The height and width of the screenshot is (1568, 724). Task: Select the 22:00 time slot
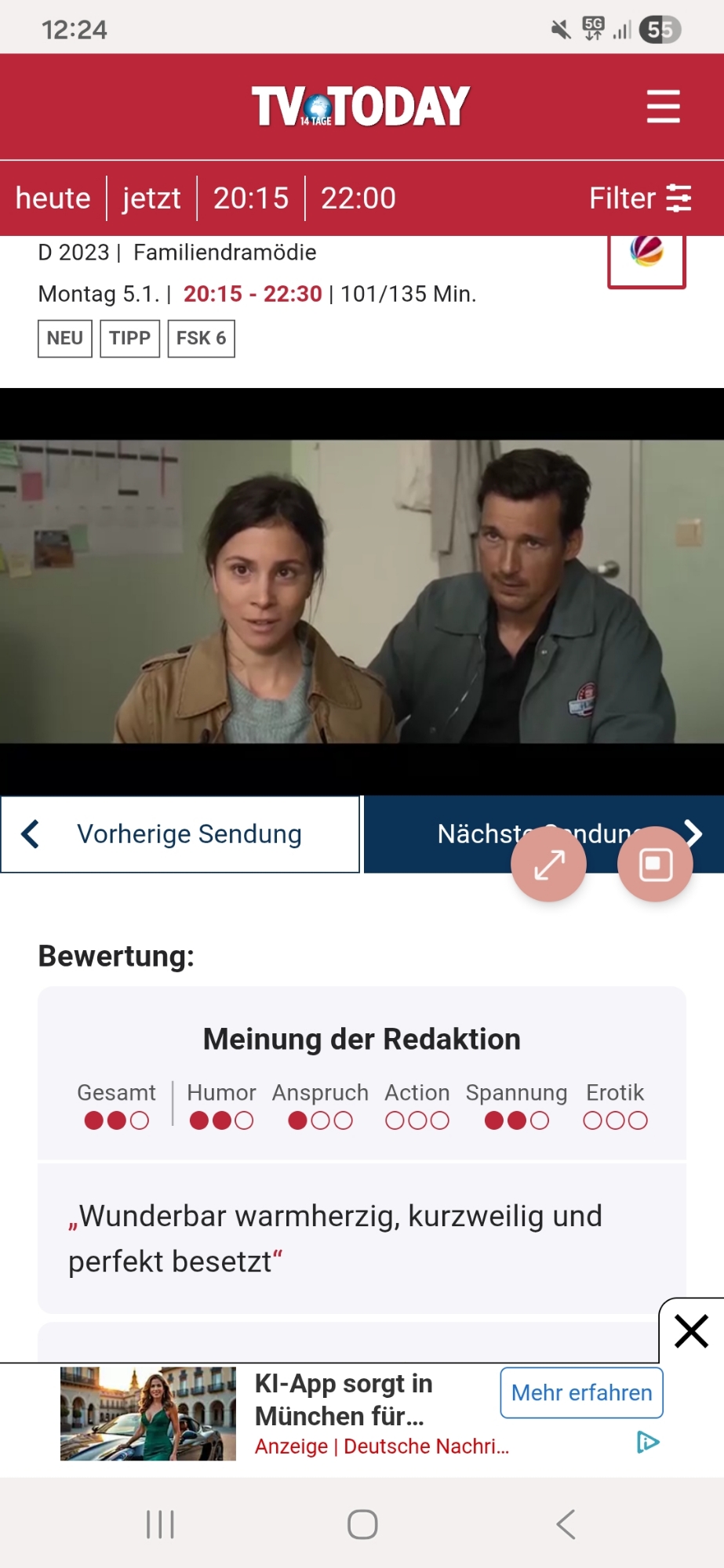point(358,198)
